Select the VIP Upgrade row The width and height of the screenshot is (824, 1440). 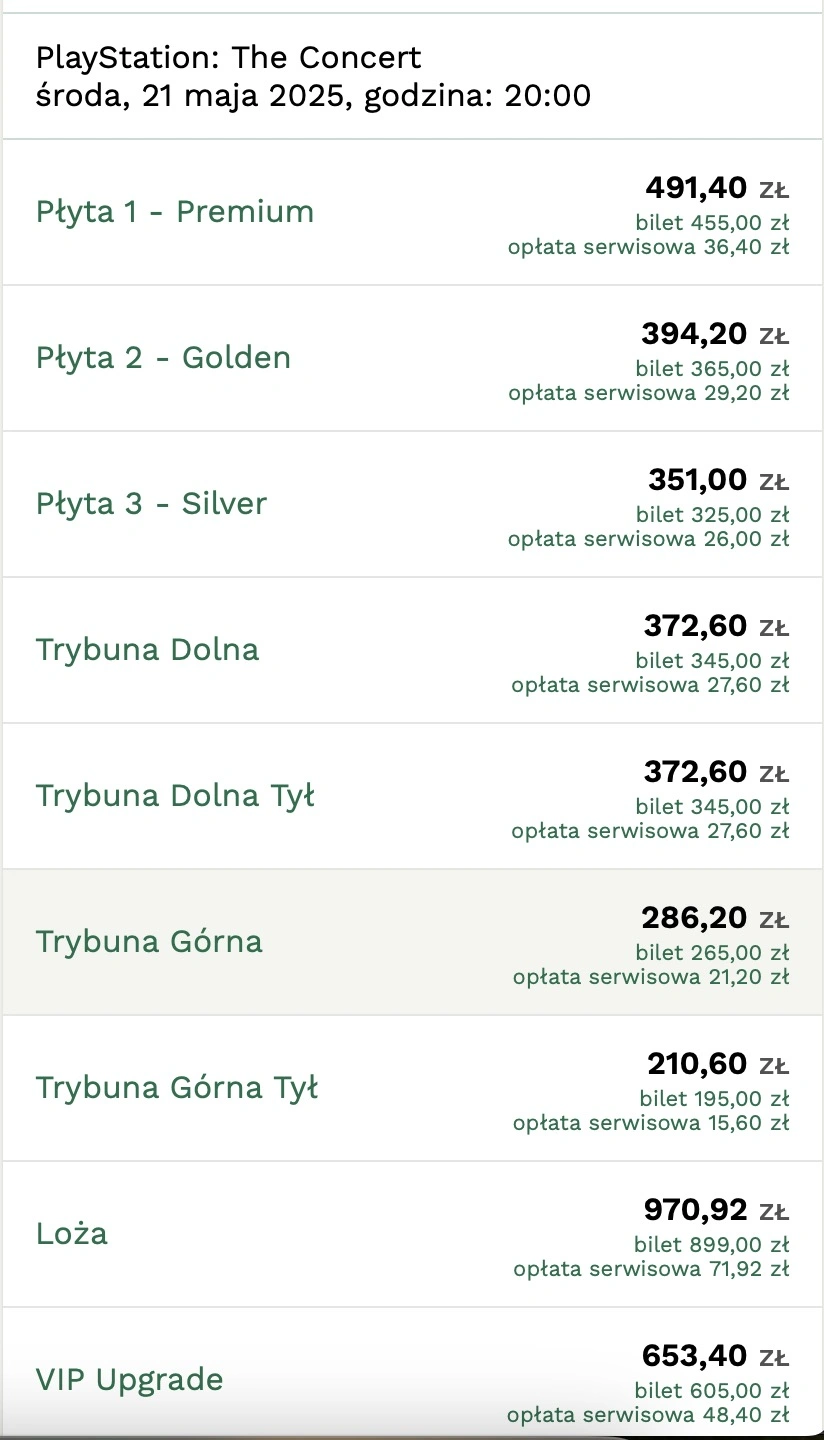coord(412,1372)
